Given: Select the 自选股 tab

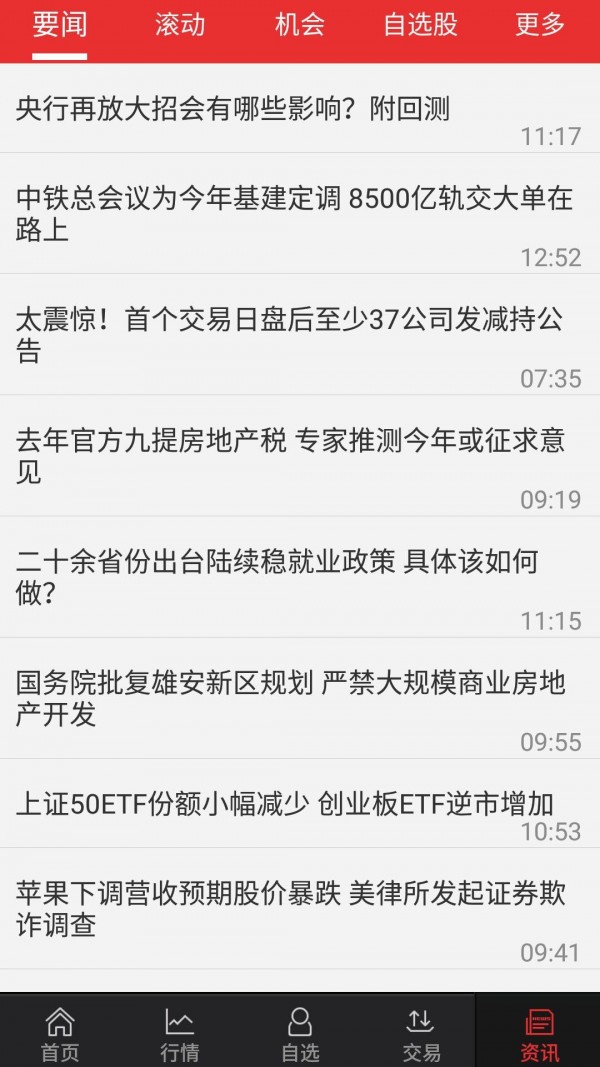Looking at the screenshot, I should 420,25.
